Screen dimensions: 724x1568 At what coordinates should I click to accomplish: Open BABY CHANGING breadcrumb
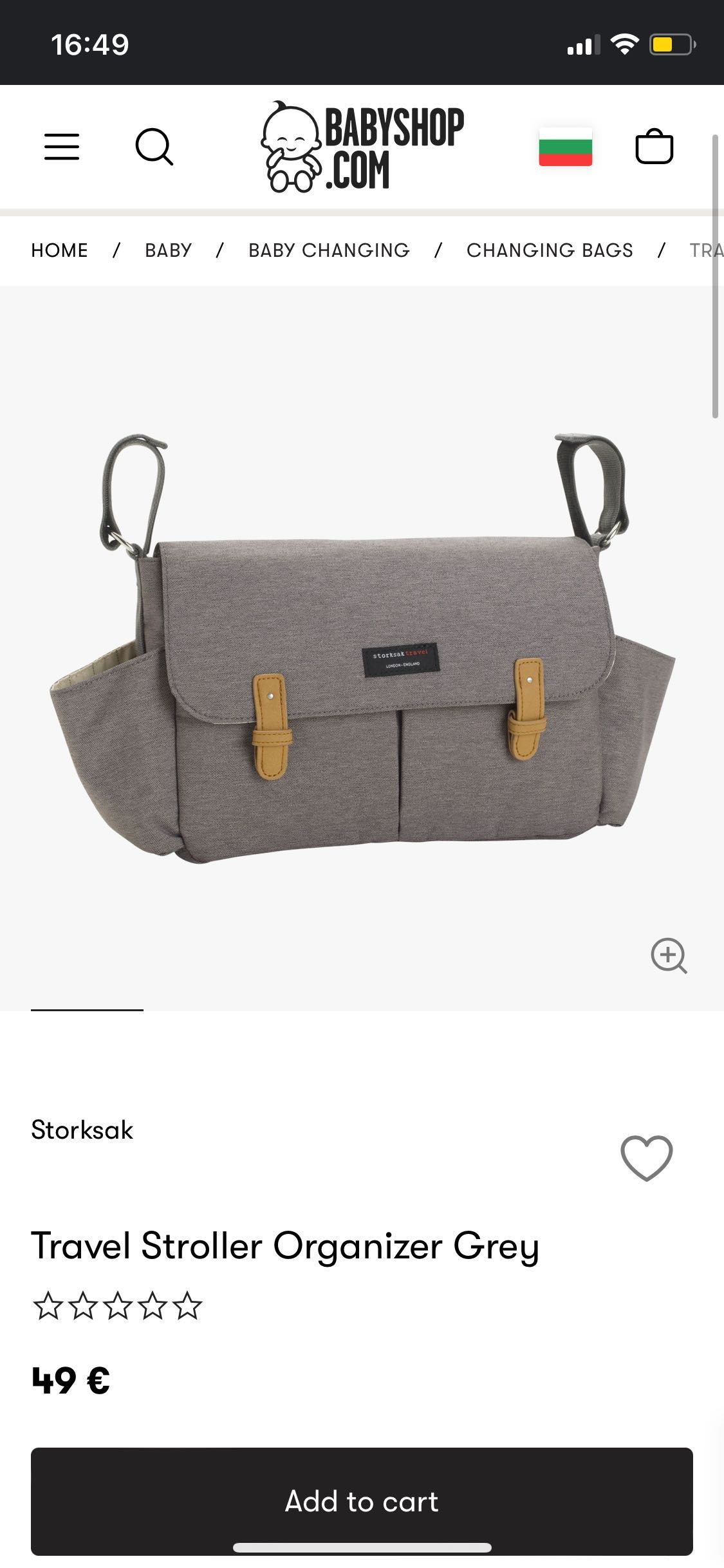(329, 250)
